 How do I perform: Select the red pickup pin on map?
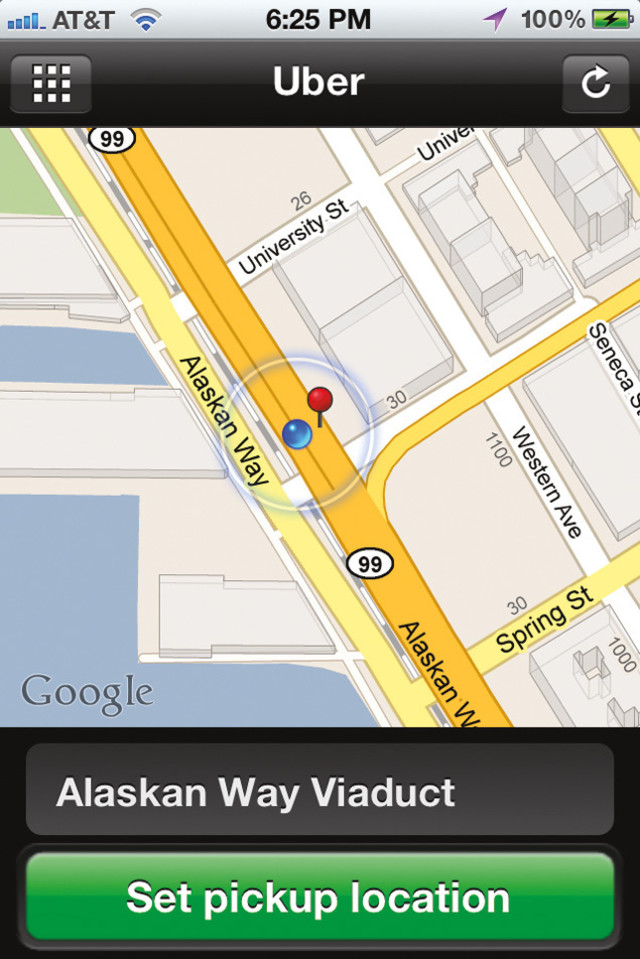(320, 402)
